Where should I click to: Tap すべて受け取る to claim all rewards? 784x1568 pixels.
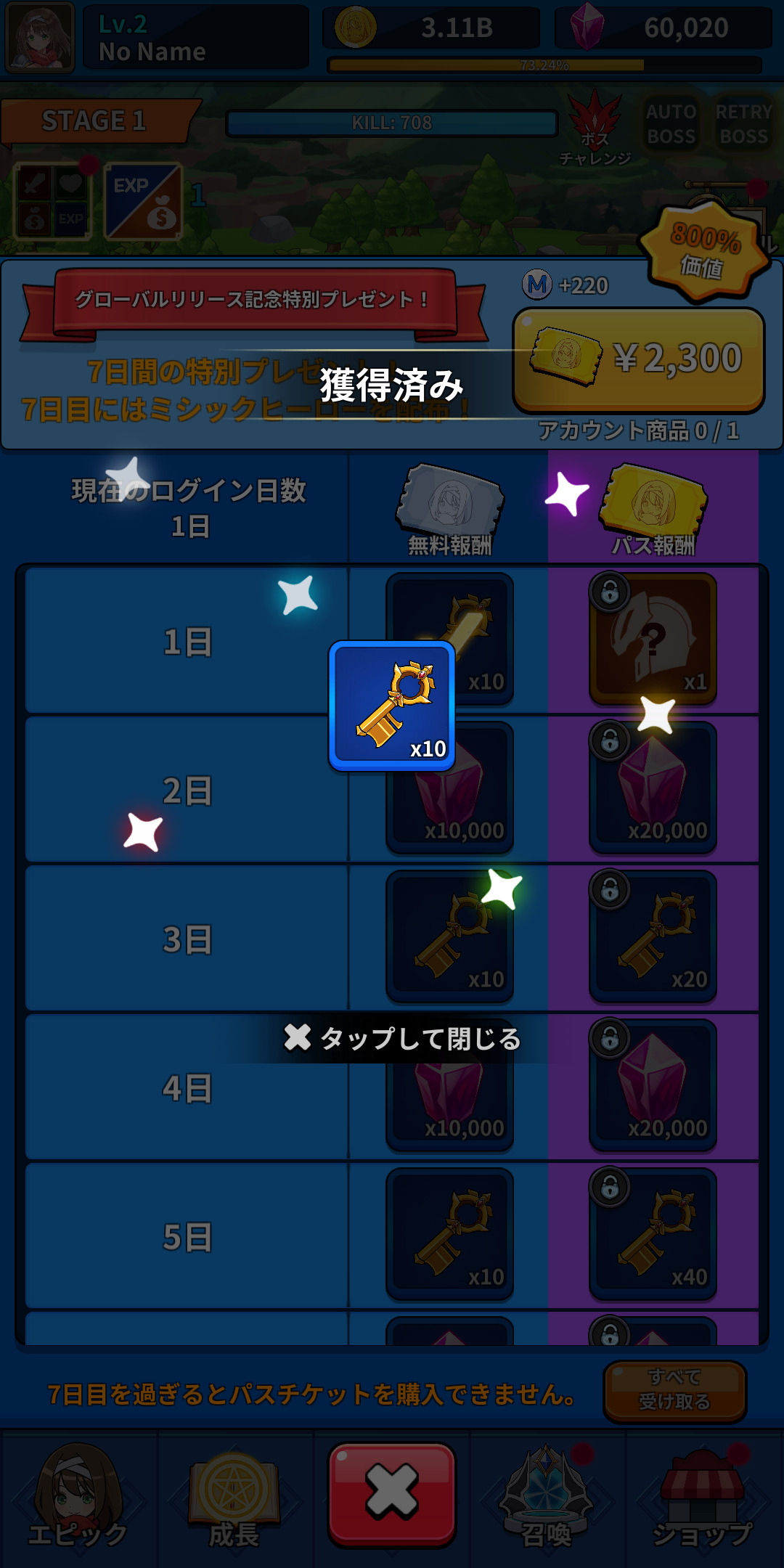674,1390
